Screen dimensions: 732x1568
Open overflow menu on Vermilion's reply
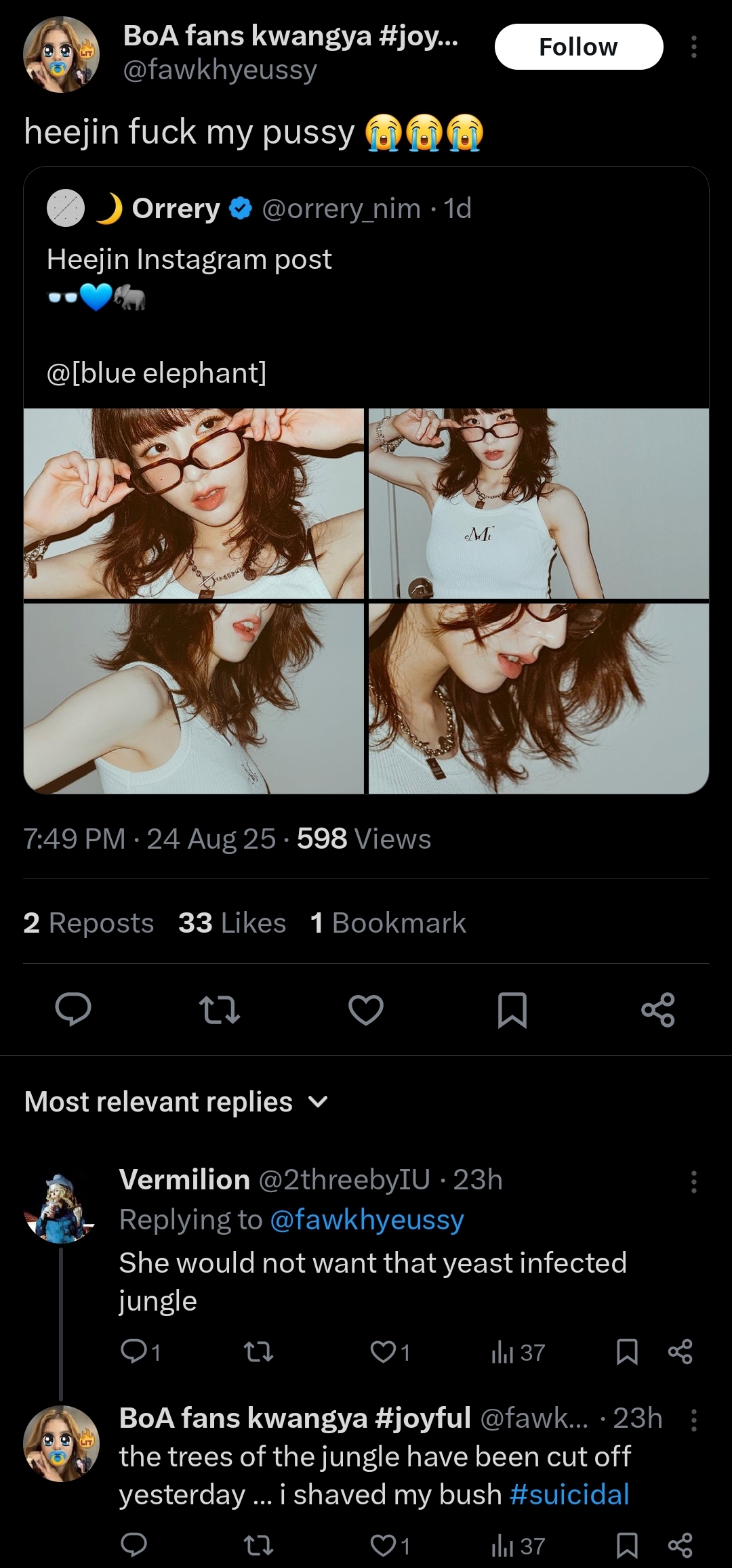[693, 1181]
